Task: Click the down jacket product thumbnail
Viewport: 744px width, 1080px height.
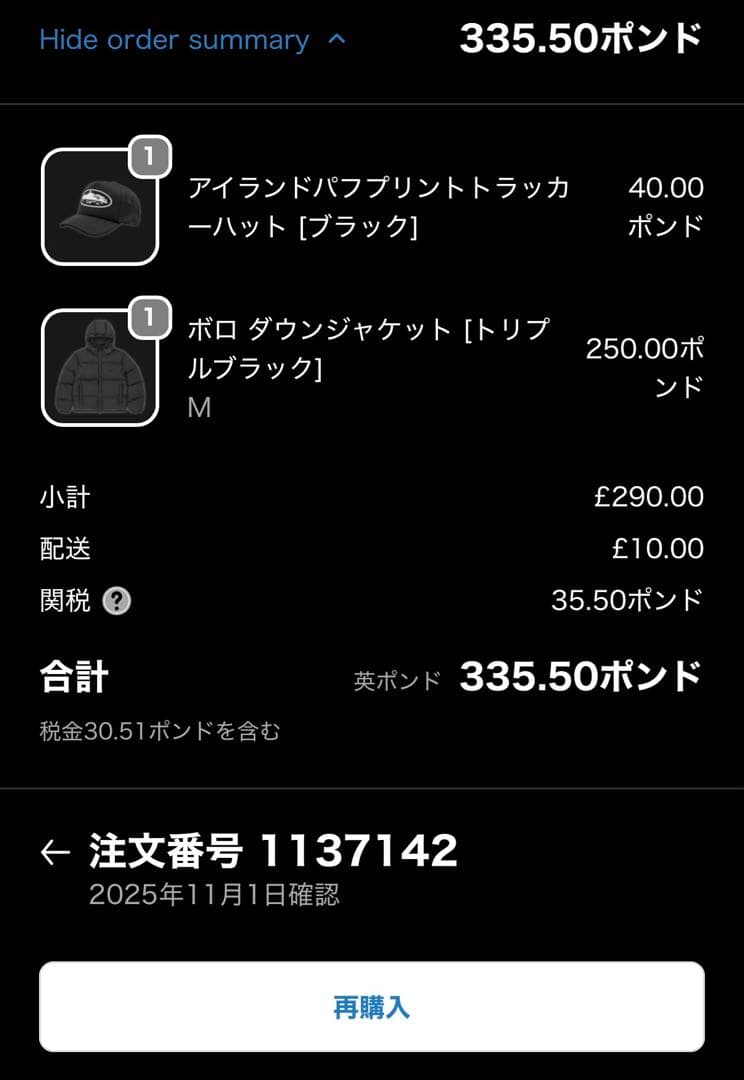Action: (x=101, y=365)
